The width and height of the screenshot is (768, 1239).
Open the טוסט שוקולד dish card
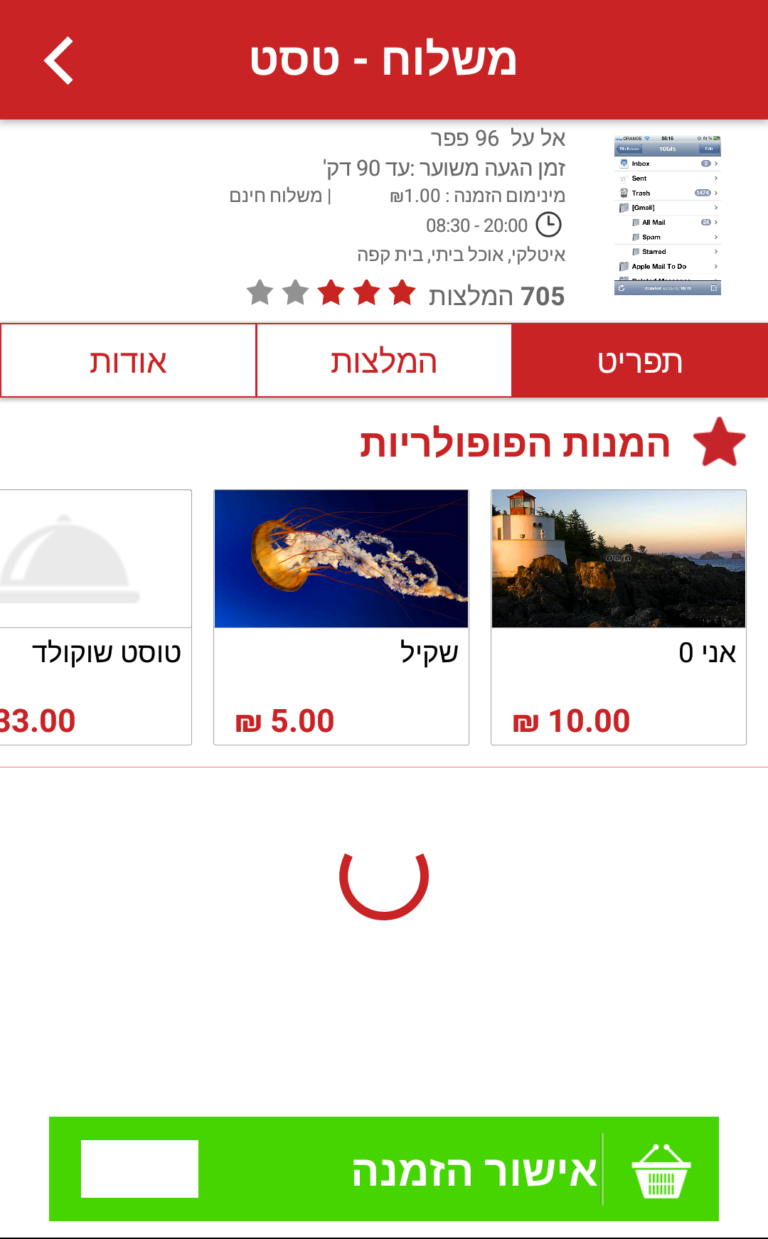click(96, 617)
